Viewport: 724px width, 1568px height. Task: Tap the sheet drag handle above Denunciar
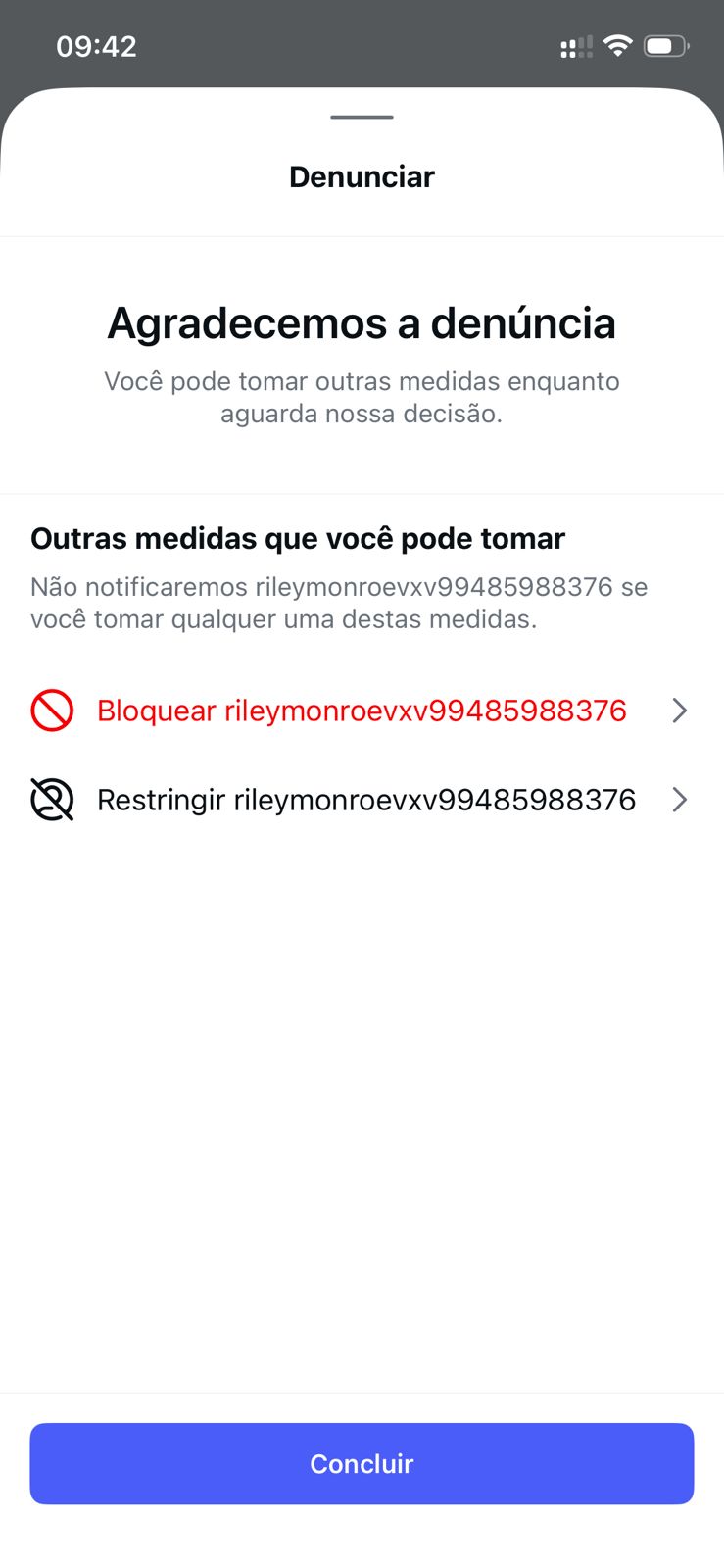click(362, 118)
